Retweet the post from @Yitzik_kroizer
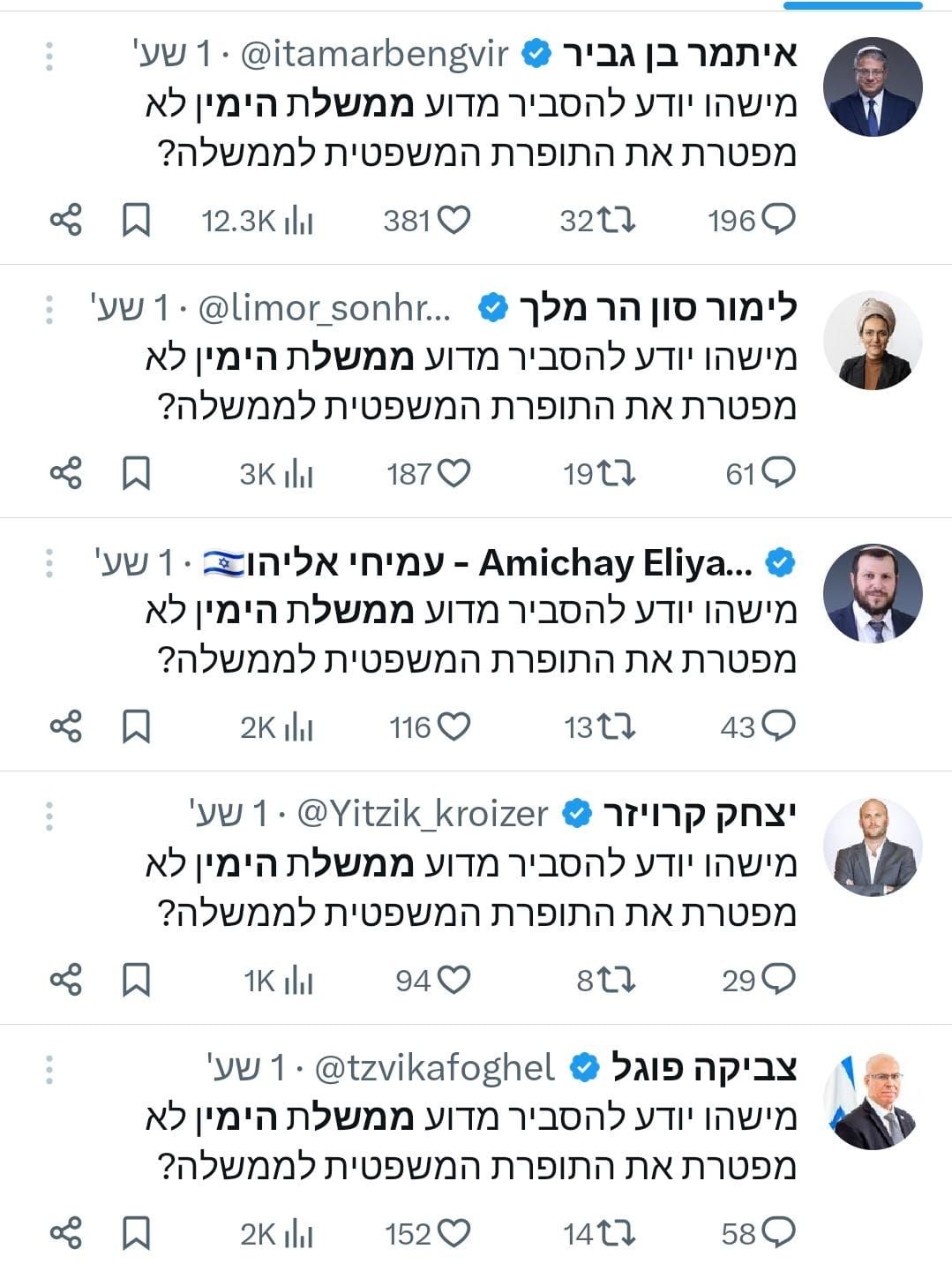Viewport: 952px width, 1264px height. pos(616,980)
